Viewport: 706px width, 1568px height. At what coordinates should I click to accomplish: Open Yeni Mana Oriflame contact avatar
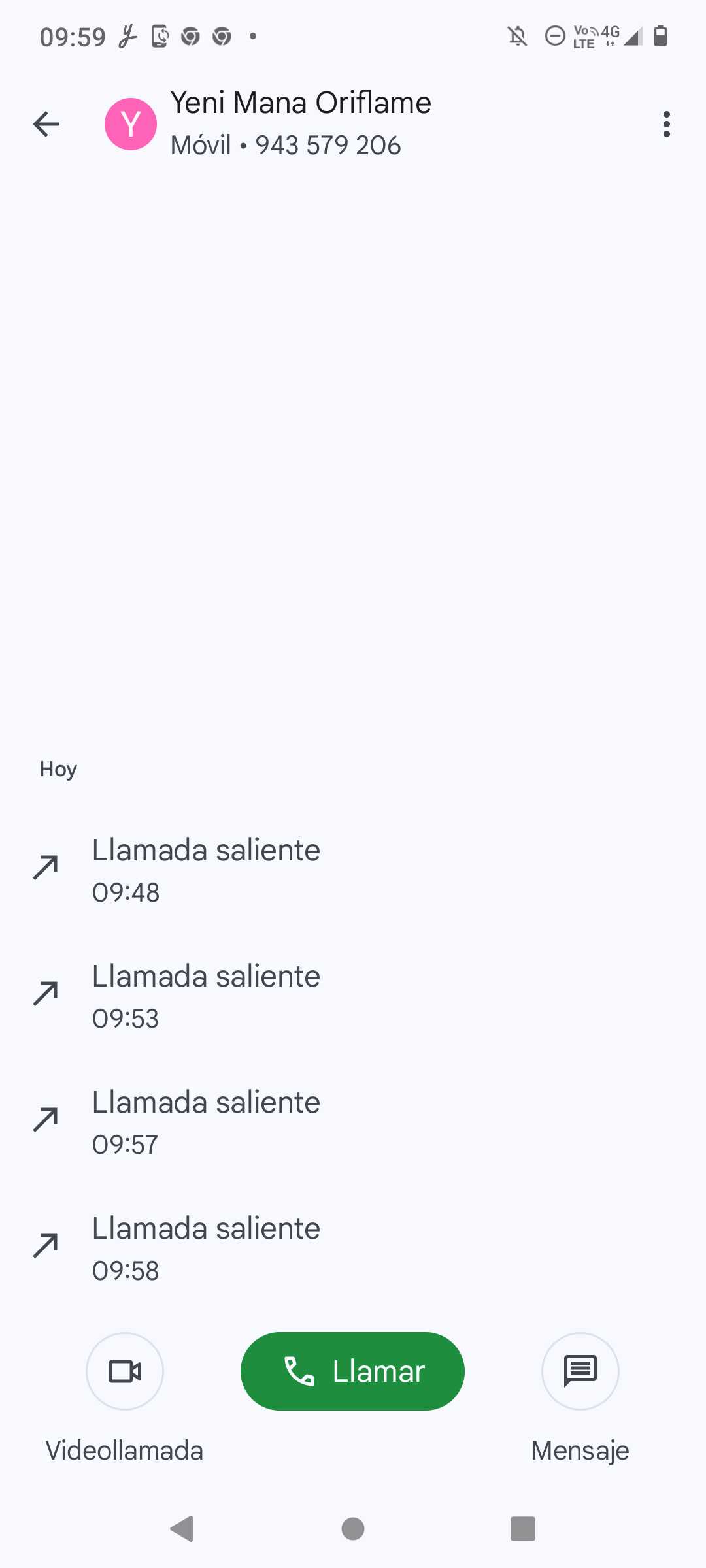tap(131, 124)
